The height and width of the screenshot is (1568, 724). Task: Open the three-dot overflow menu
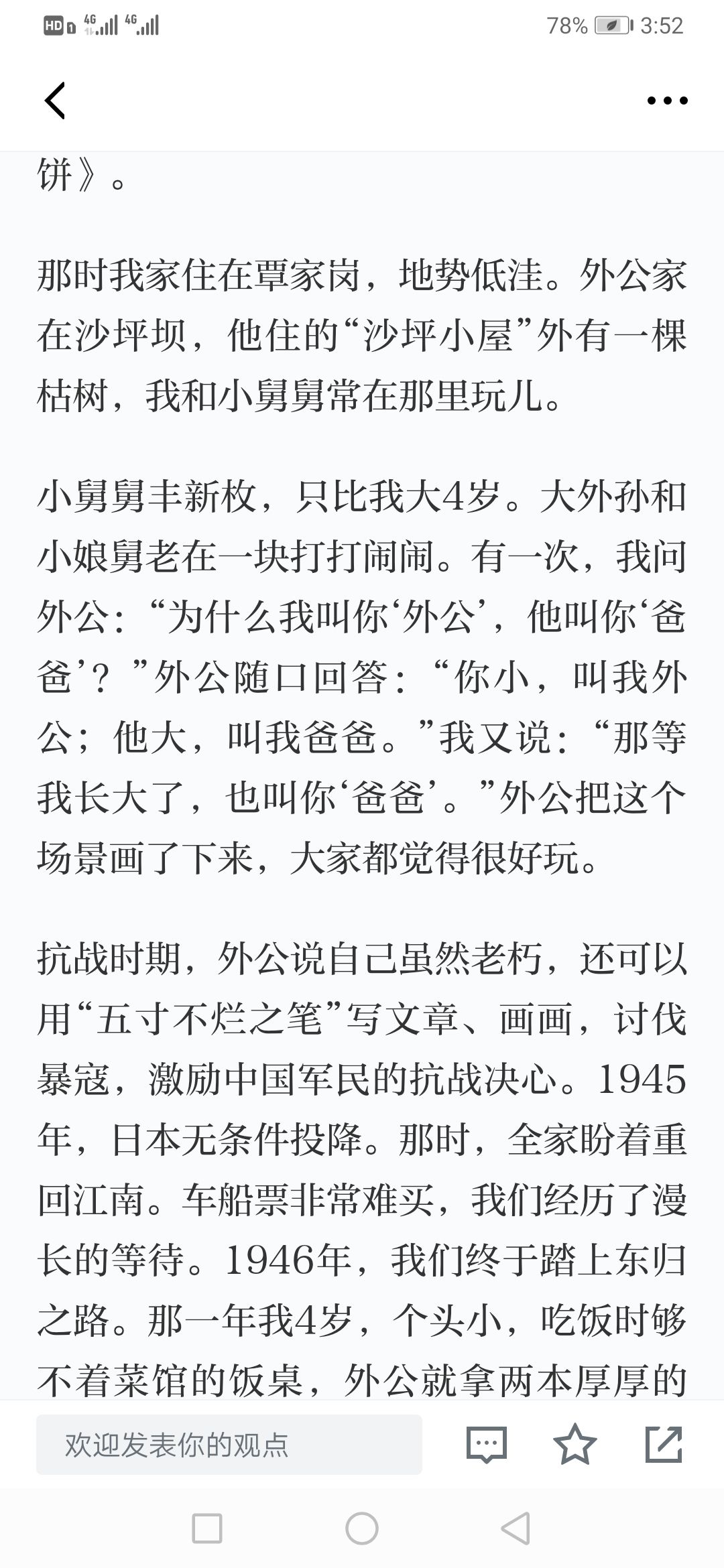[667, 101]
